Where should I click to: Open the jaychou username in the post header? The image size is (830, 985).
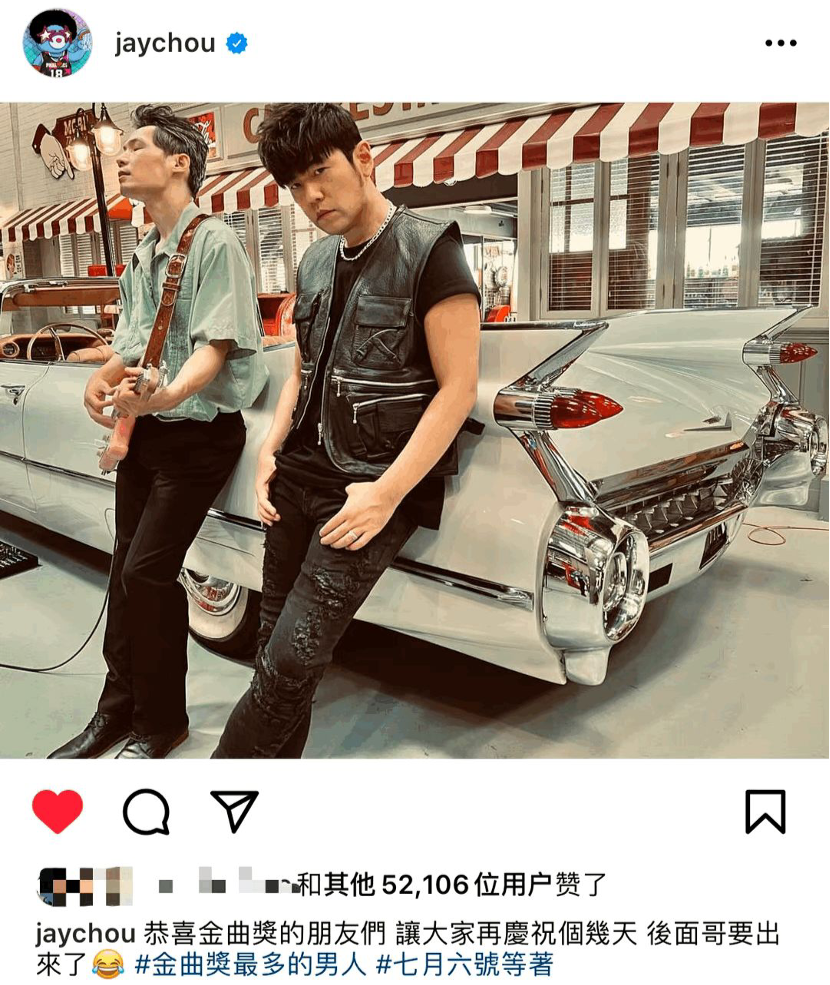tap(165, 44)
